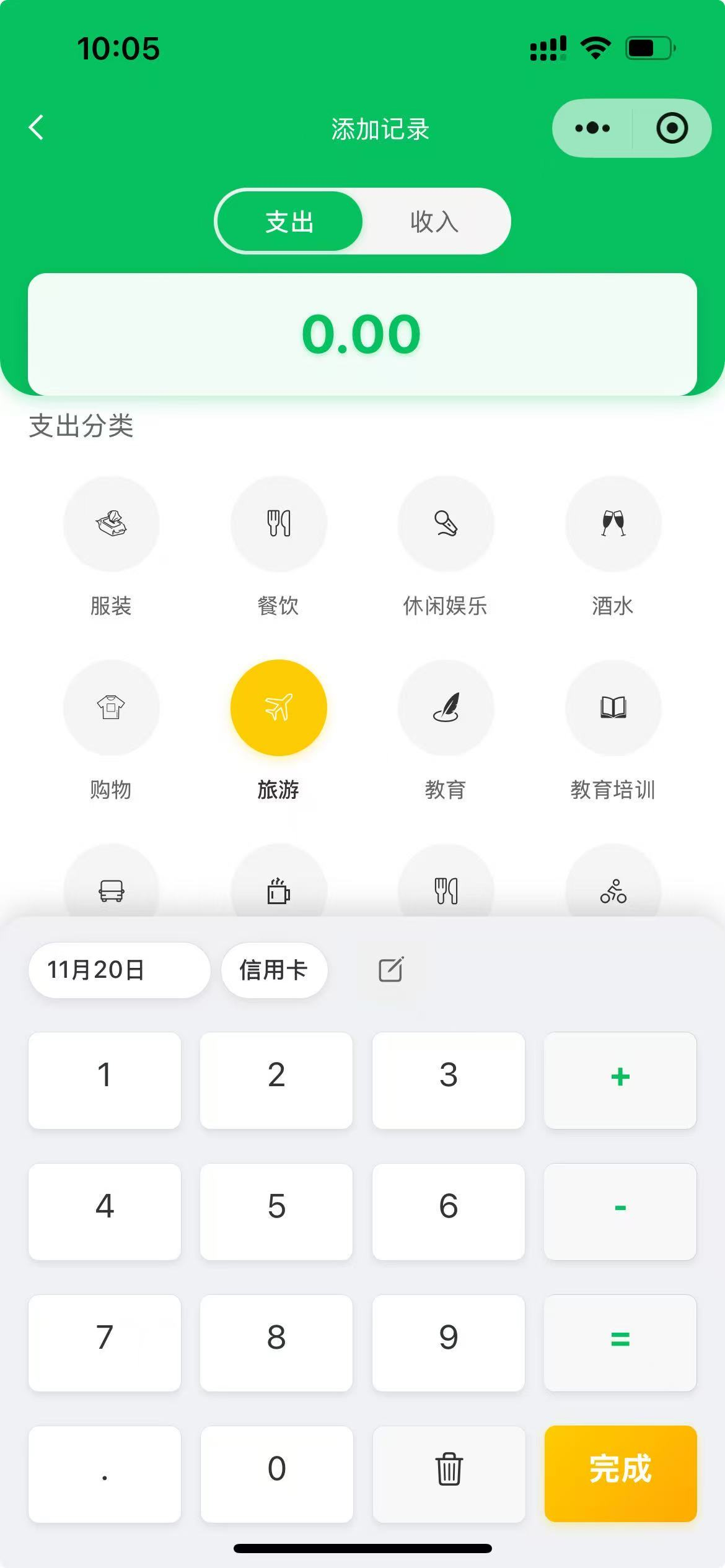Tap the 完成 done button
This screenshot has width=725, height=1568.
(x=620, y=1474)
